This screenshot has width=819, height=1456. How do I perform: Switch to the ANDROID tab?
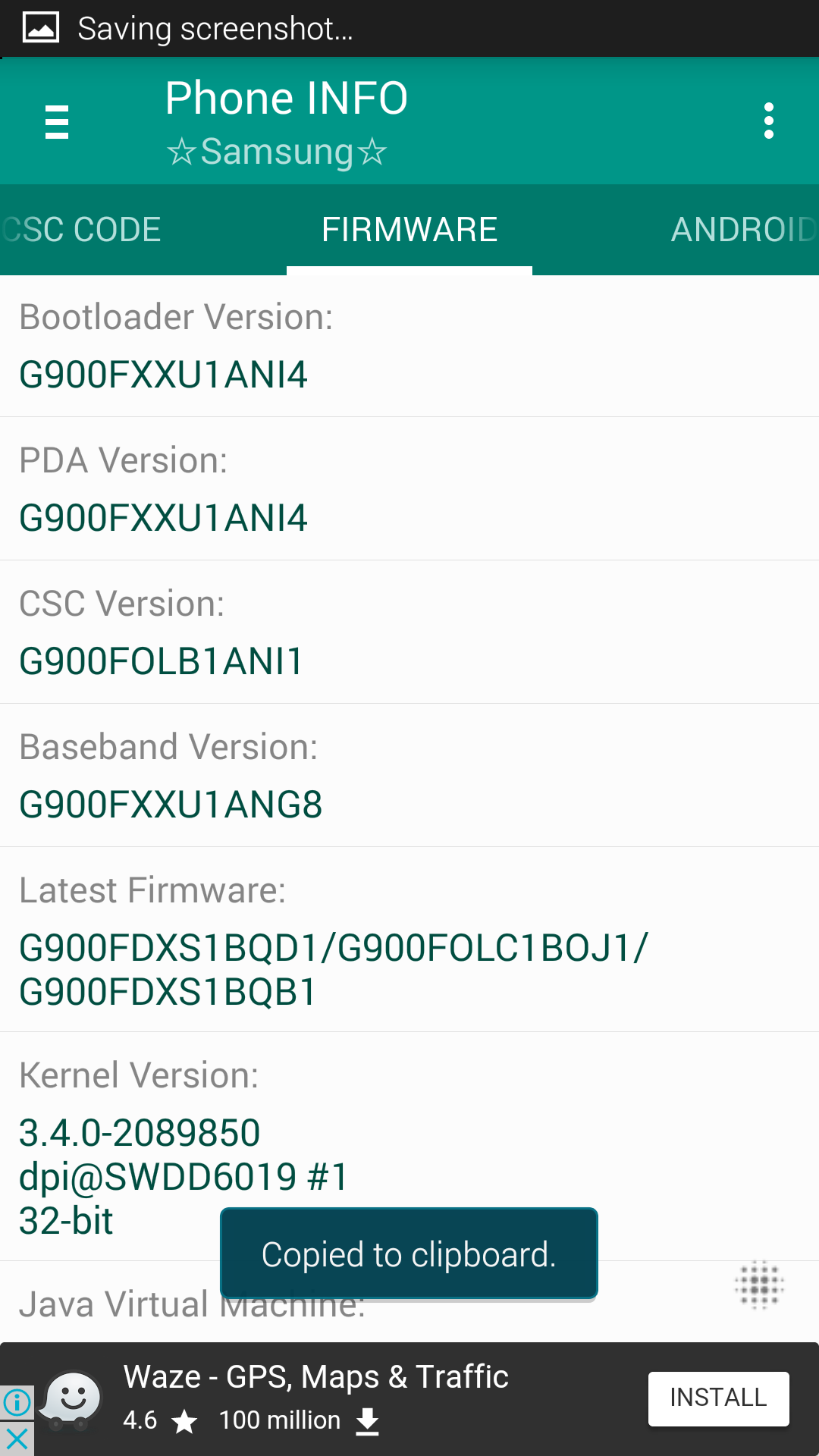click(745, 230)
